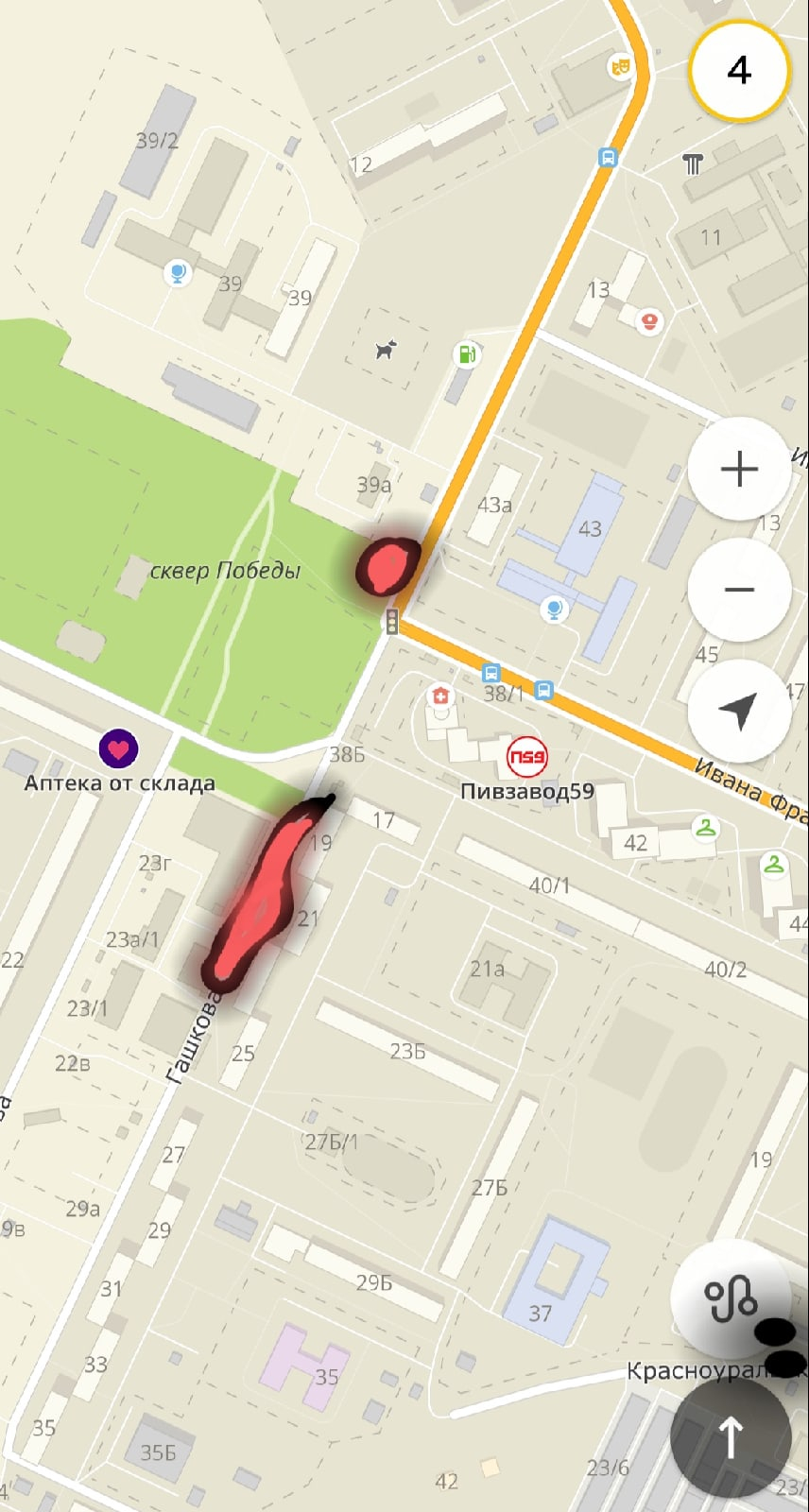Open the museum column marker near 11
The width and height of the screenshot is (809, 1512).
tap(693, 164)
